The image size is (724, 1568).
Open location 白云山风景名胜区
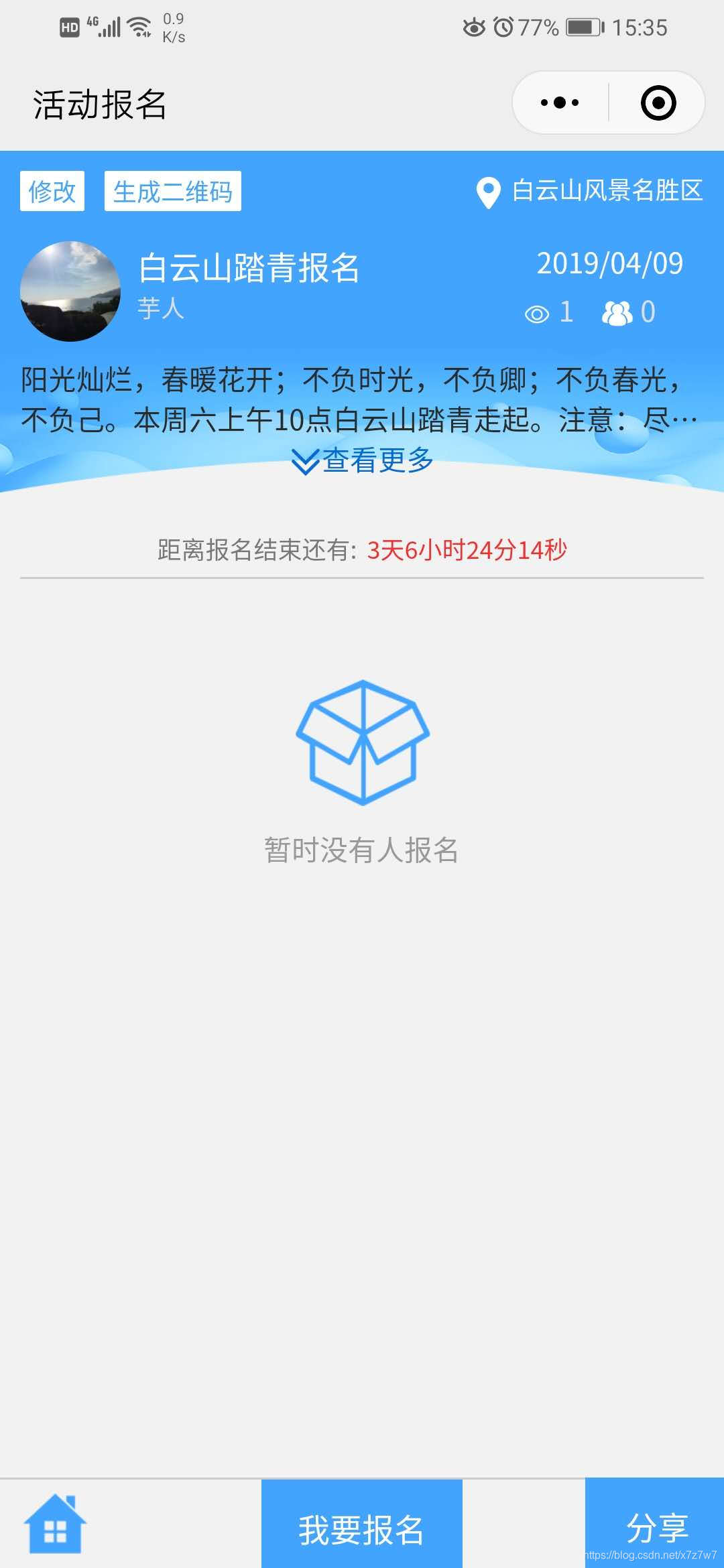[x=590, y=192]
